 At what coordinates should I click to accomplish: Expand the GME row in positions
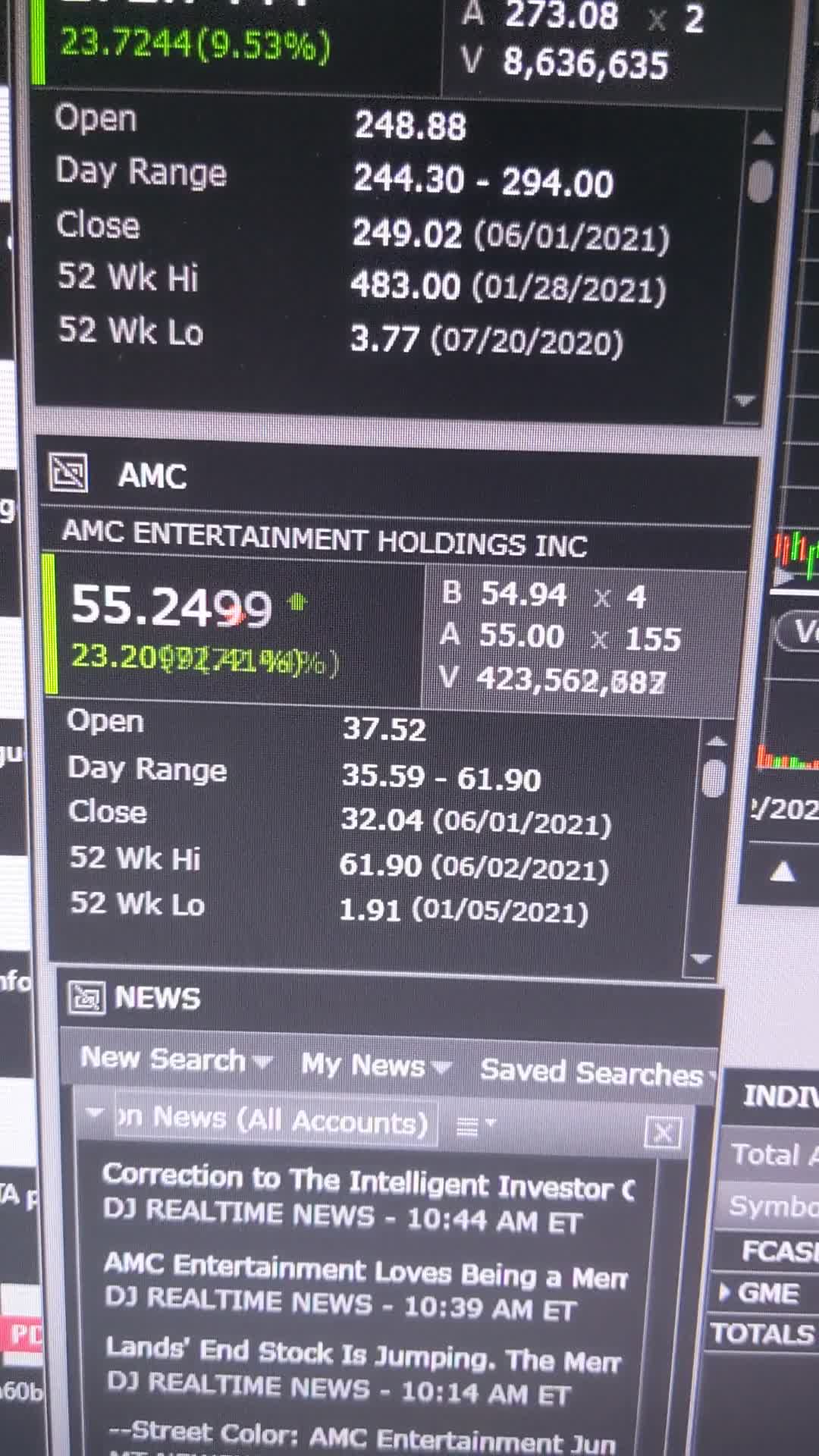(x=724, y=1292)
